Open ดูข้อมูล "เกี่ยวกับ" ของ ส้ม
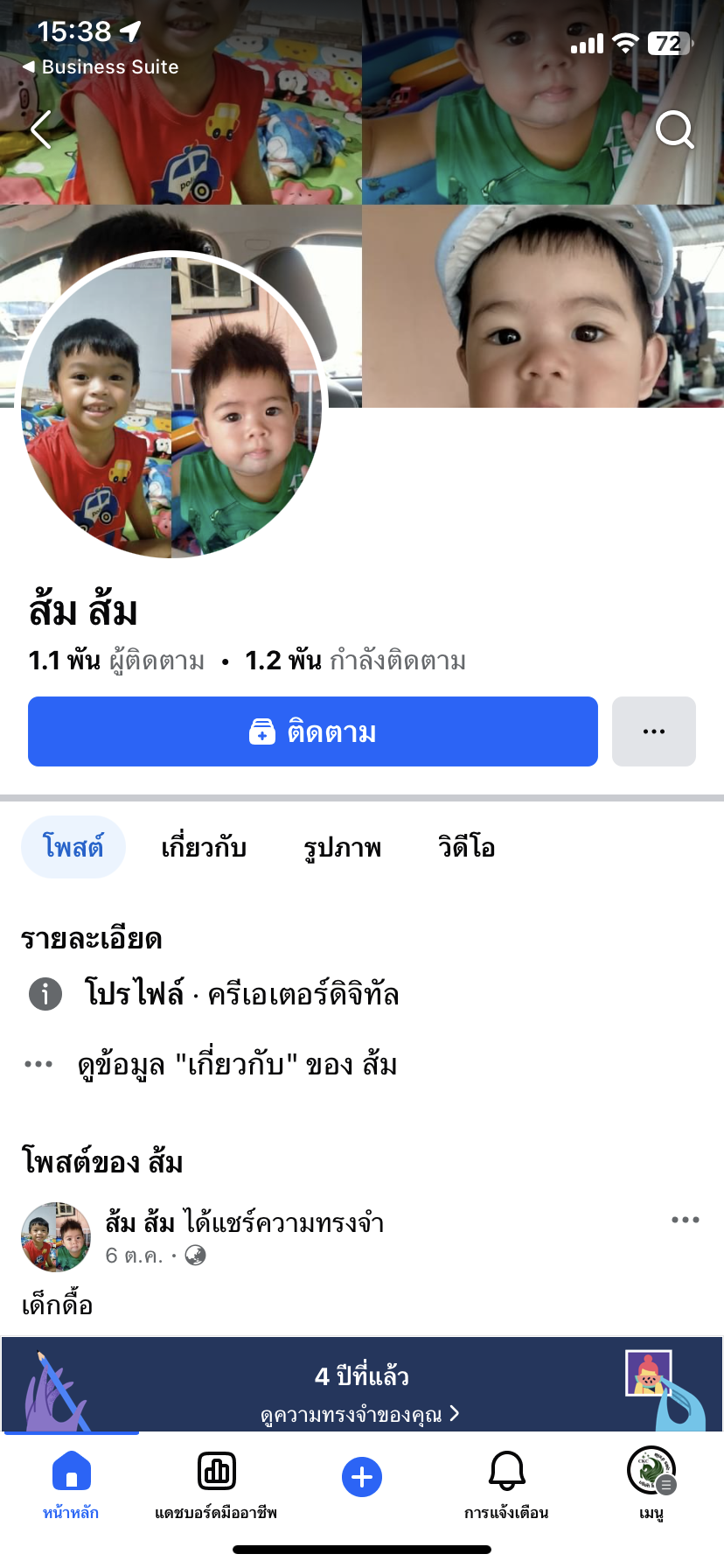724x1568 pixels. point(236,1065)
